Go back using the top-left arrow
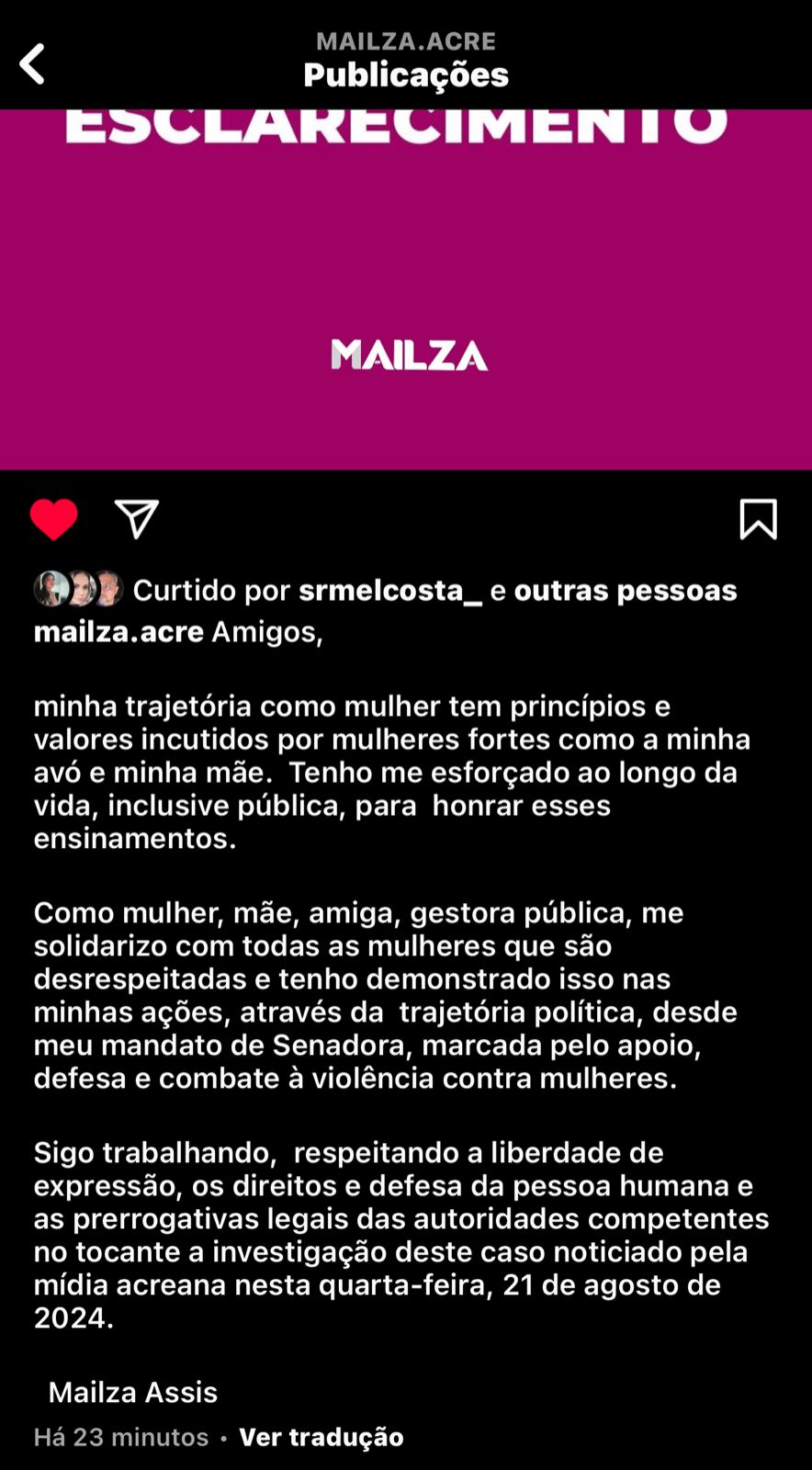The height and width of the screenshot is (1470, 812). 32,64
